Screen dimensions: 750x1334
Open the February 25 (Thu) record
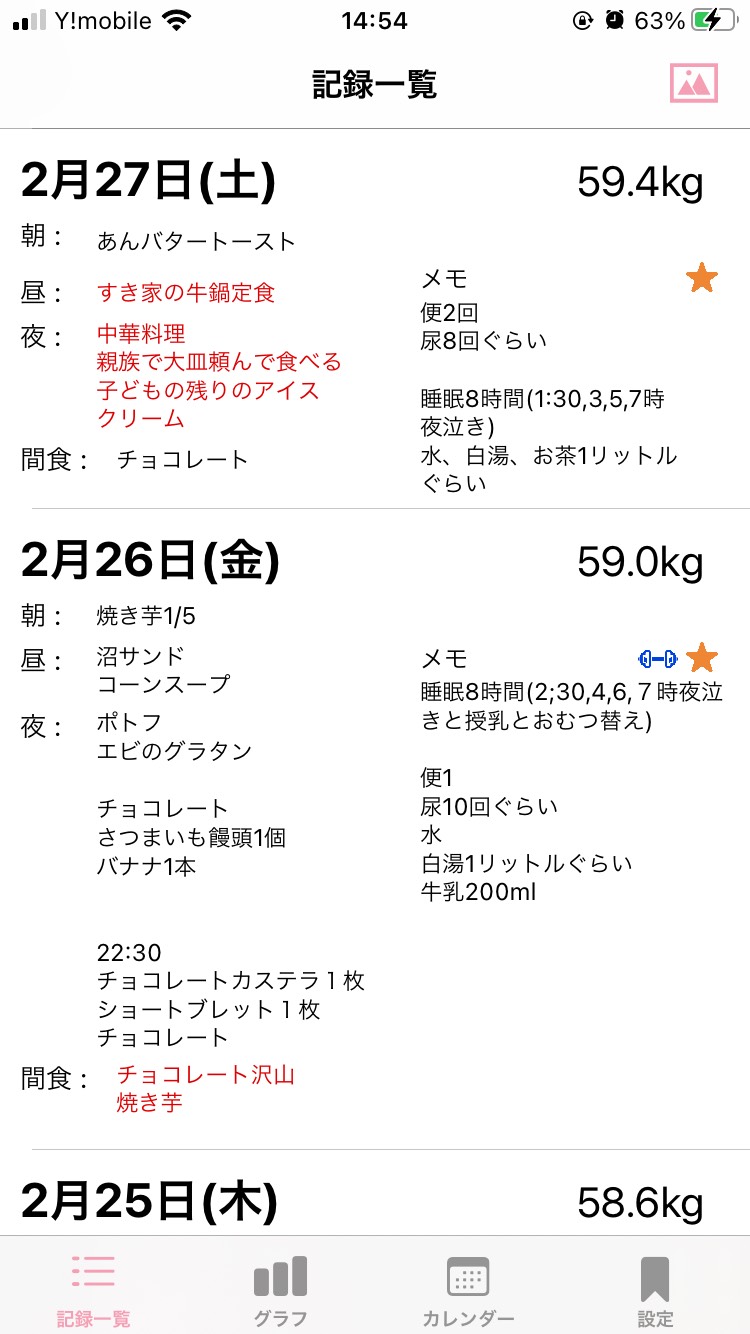click(375, 1193)
